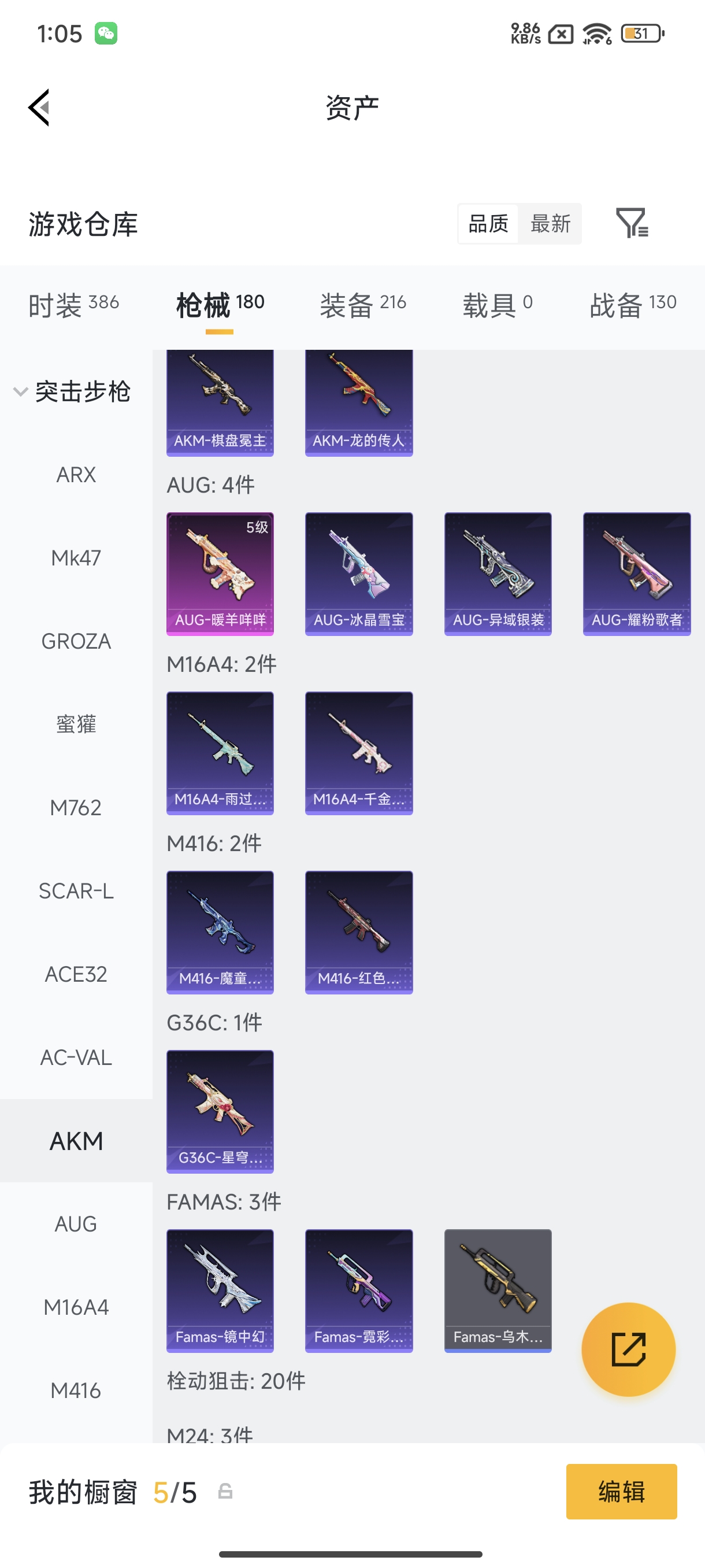Image resolution: width=705 pixels, height=1568 pixels.
Task: Switch to the 战备 tab
Action: click(x=632, y=304)
